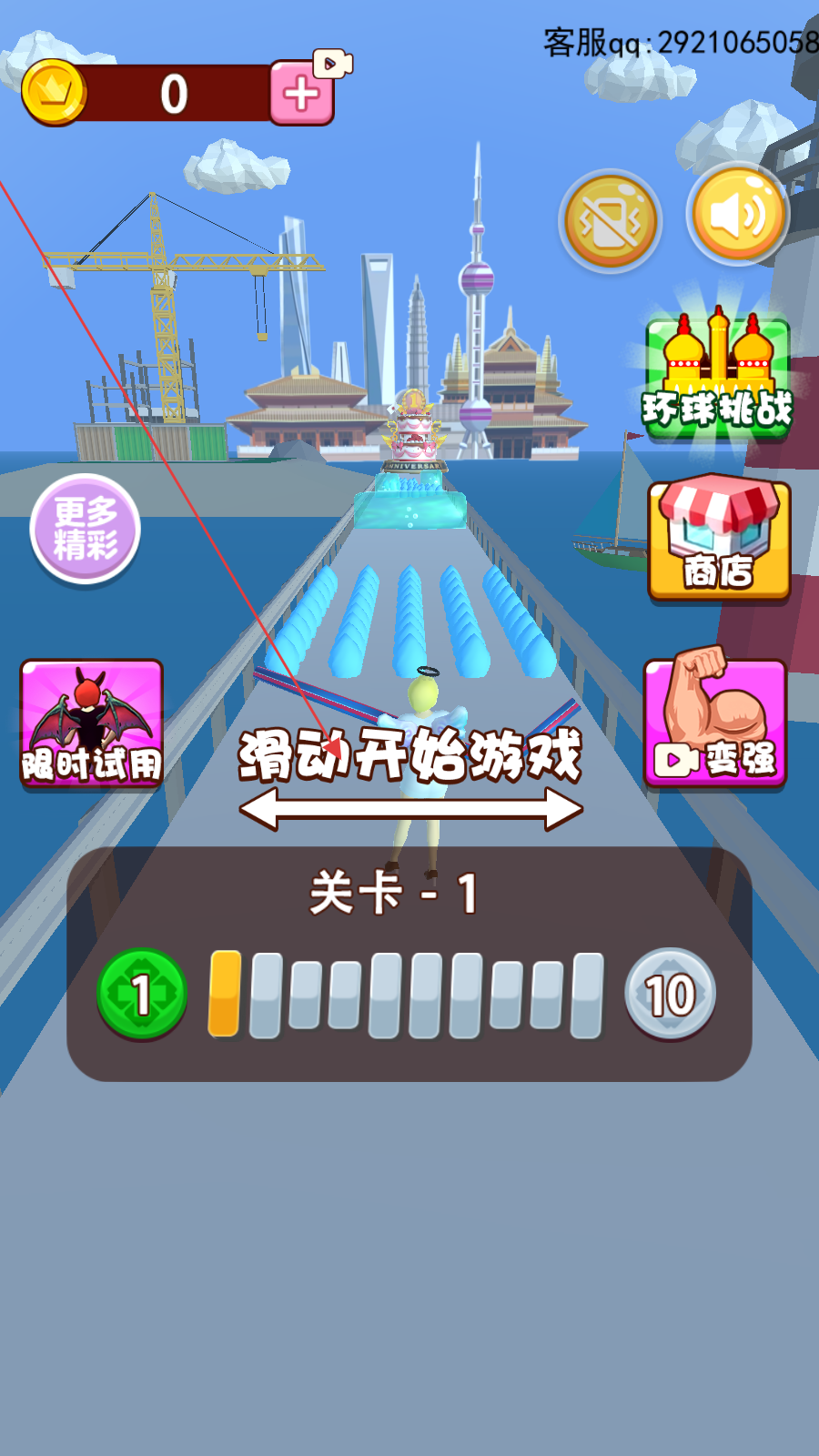The width and height of the screenshot is (819, 1456).
Task: Try the 限时试用 demon skin
Action: click(92, 724)
